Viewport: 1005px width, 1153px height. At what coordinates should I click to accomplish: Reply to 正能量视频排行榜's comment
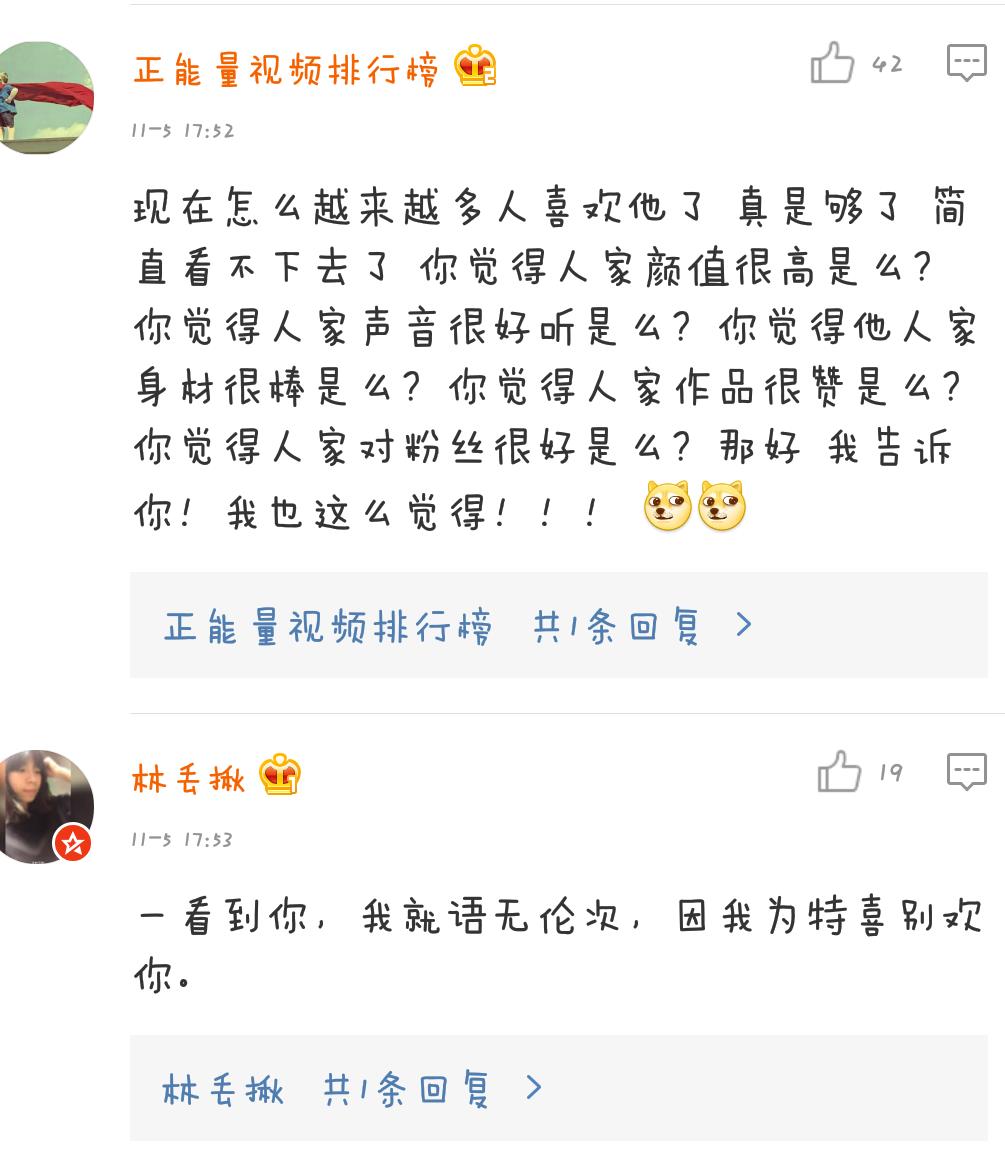(966, 63)
